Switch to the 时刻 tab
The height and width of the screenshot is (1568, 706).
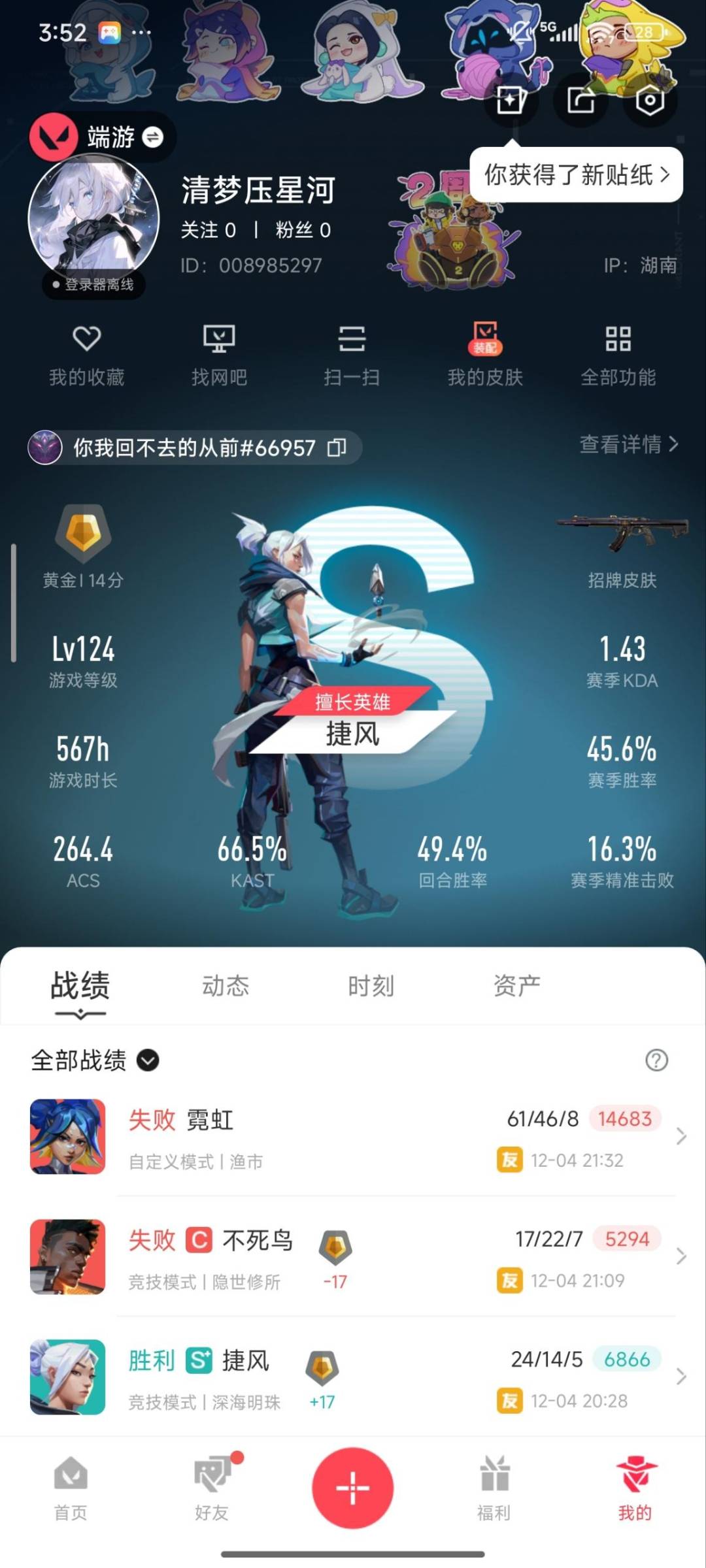pos(371,986)
